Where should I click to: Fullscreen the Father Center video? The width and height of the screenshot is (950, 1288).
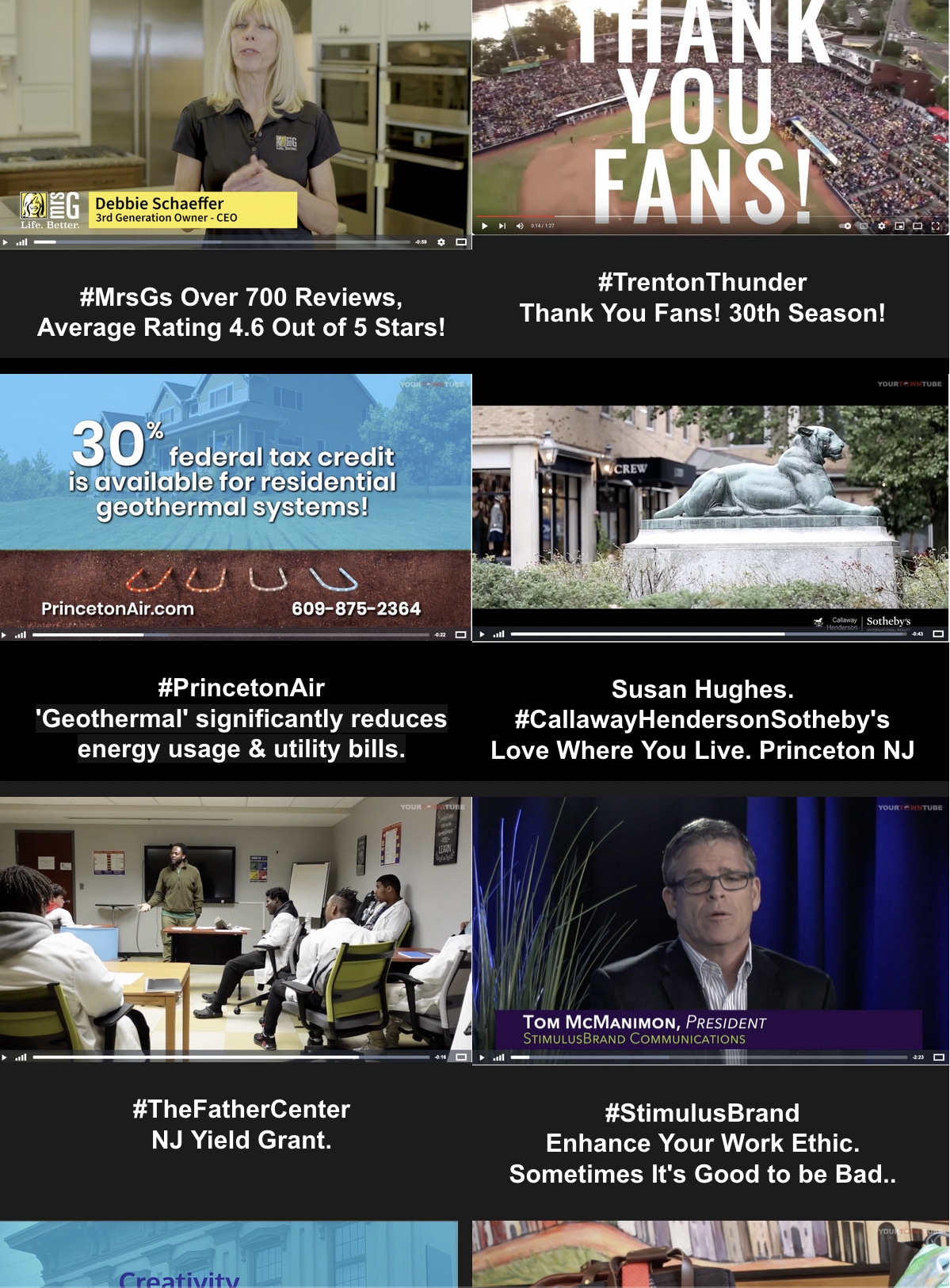pyautogui.click(x=460, y=1057)
